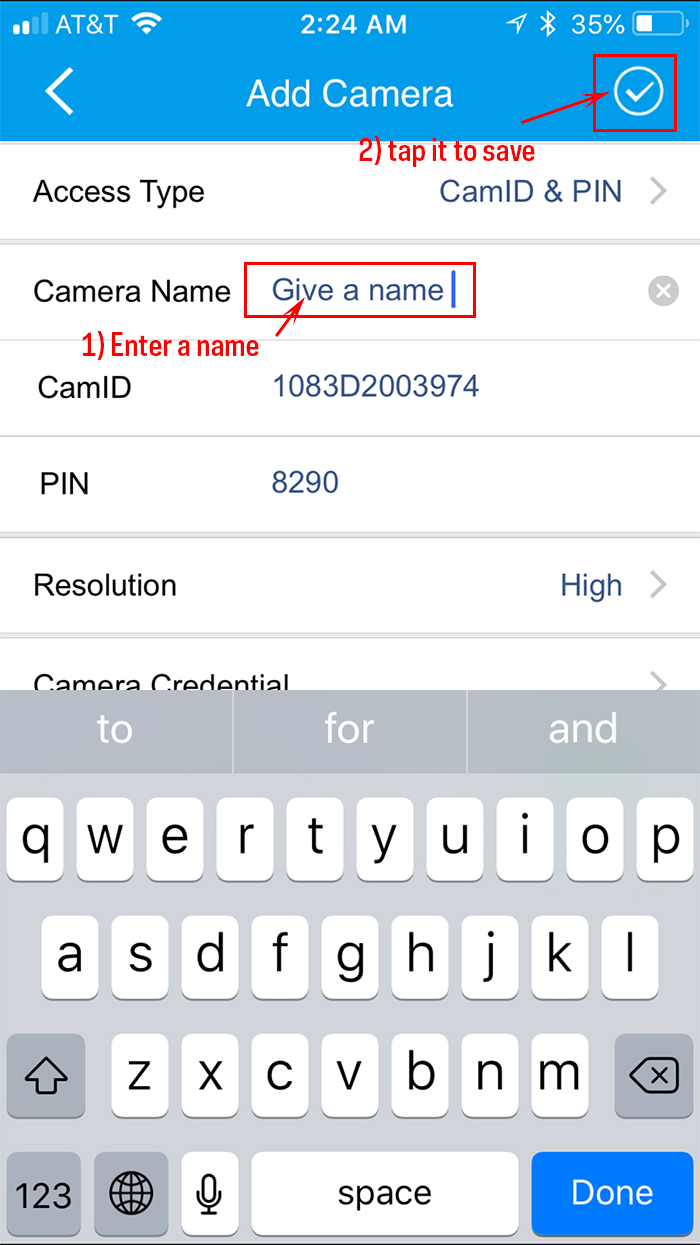
Task: Open the Resolution setting
Action: (x=350, y=585)
